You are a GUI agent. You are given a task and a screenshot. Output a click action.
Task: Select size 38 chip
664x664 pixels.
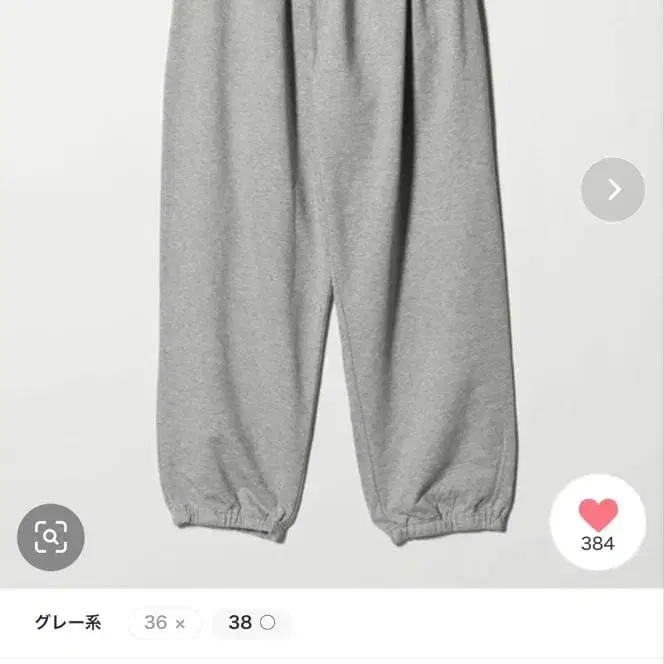click(x=252, y=622)
